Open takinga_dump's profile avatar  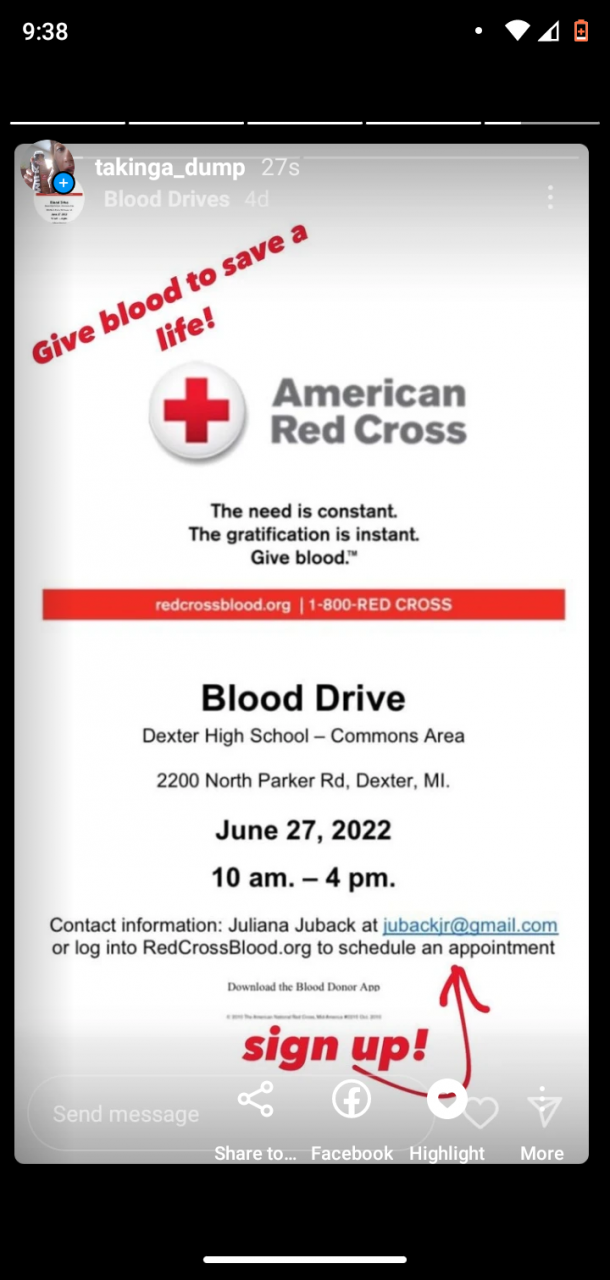click(x=46, y=167)
